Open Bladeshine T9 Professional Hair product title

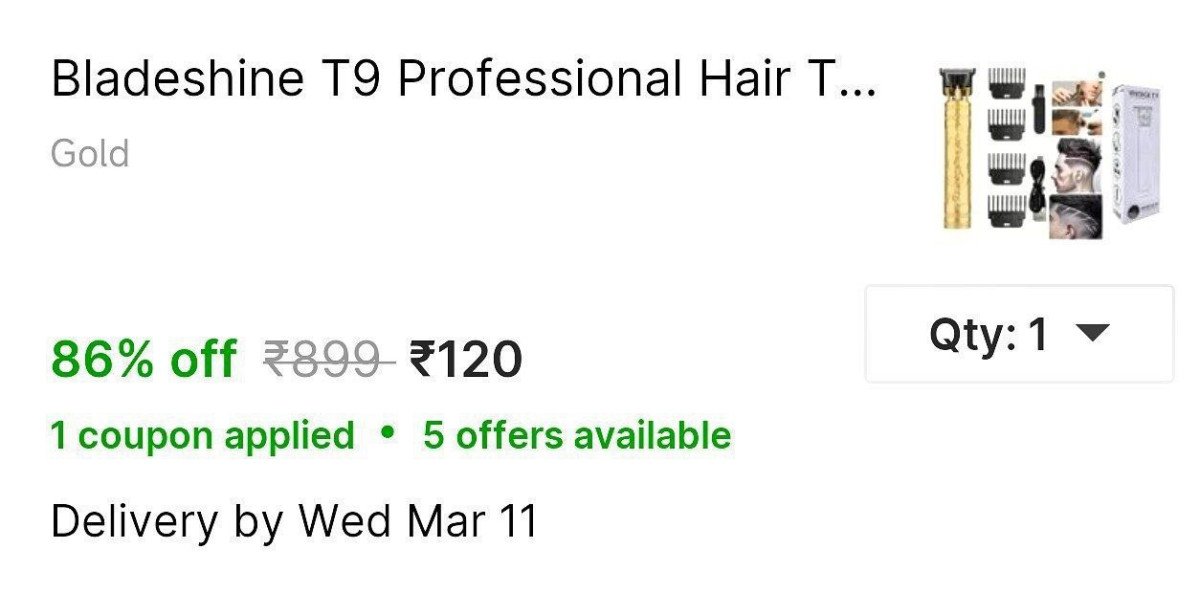(463, 79)
